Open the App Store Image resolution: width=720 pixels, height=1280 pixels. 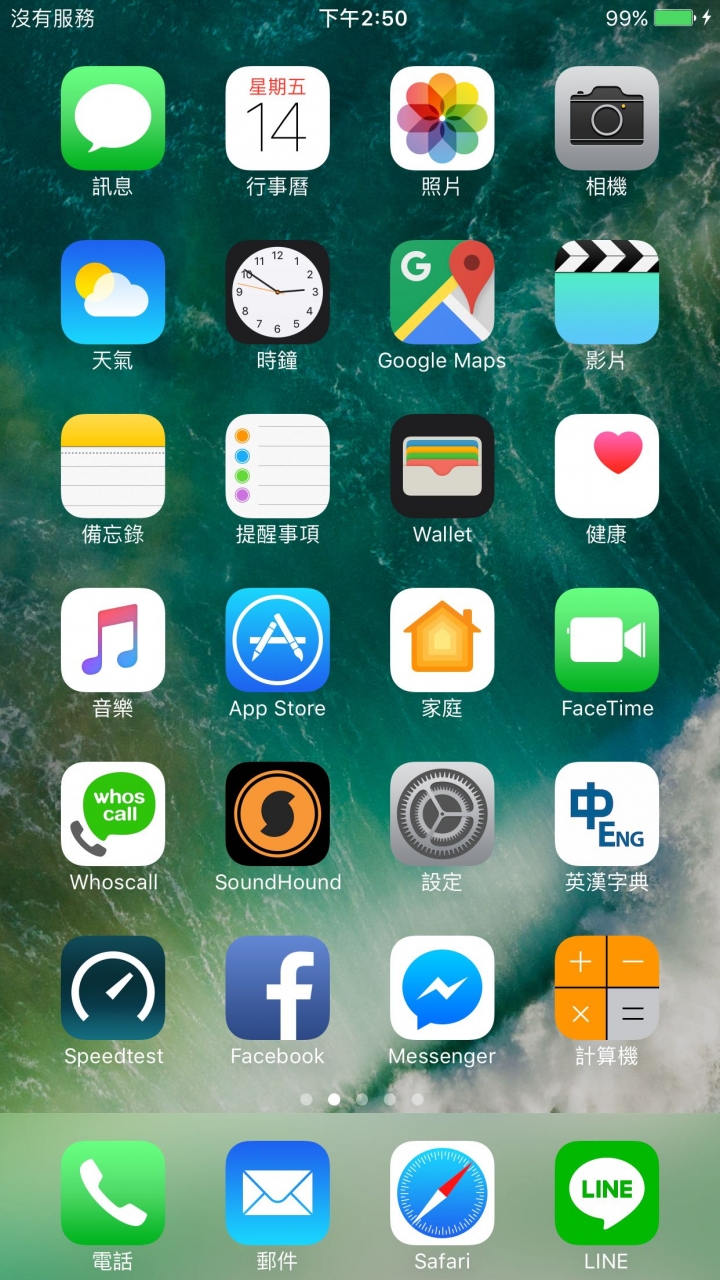[277, 640]
